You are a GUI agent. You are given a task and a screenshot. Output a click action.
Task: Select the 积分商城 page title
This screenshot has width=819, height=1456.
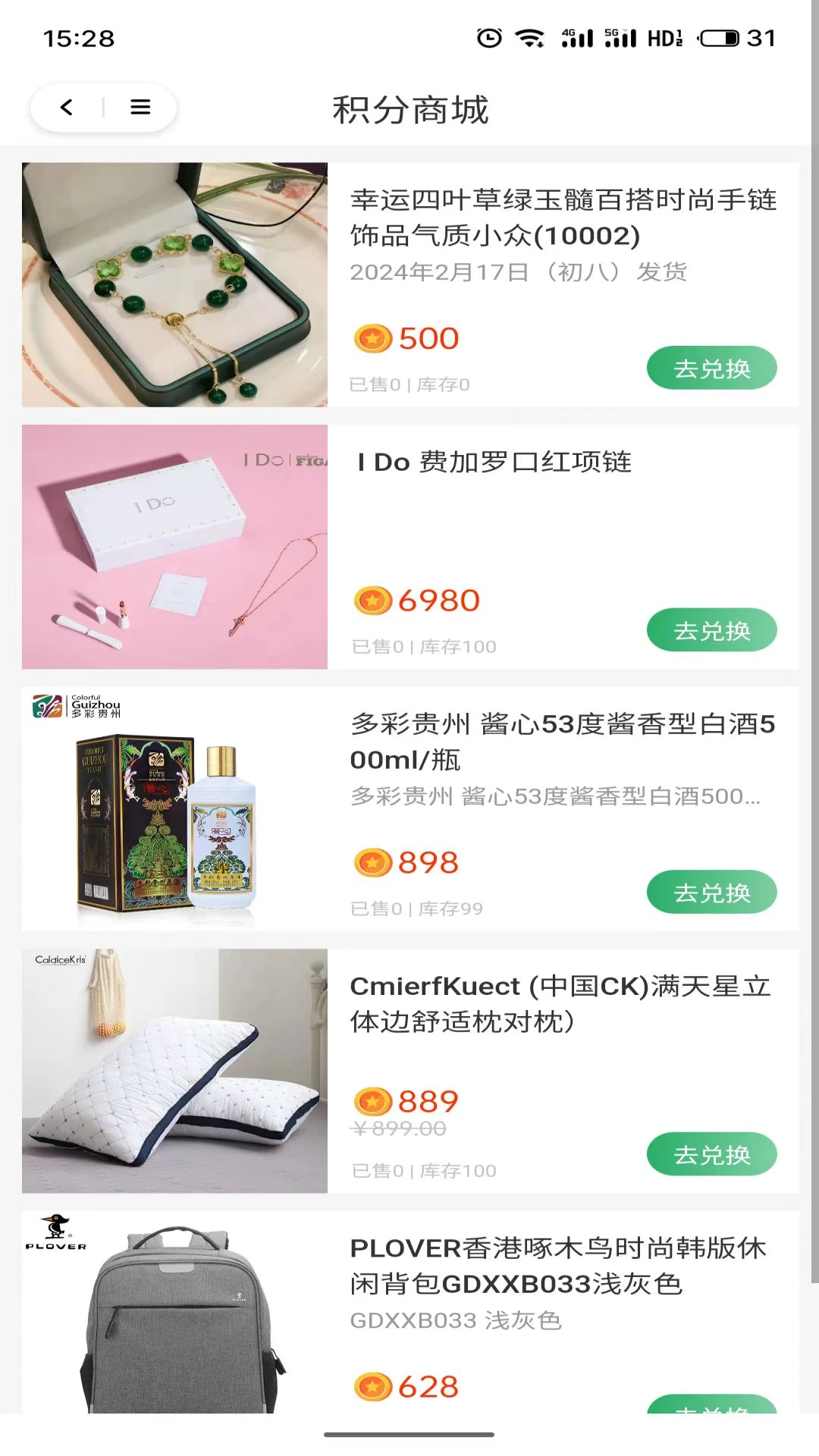tap(409, 108)
